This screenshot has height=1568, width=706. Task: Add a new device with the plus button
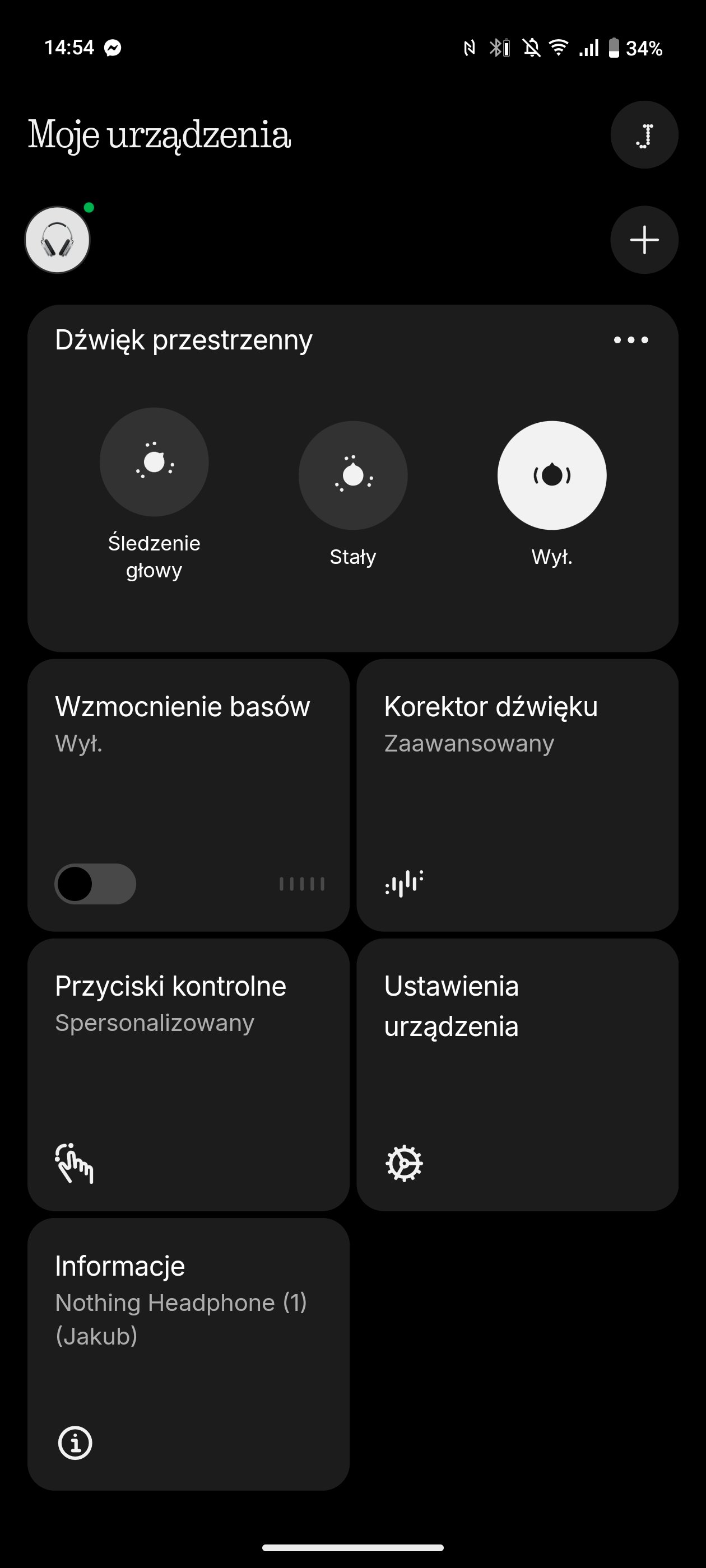tap(644, 240)
